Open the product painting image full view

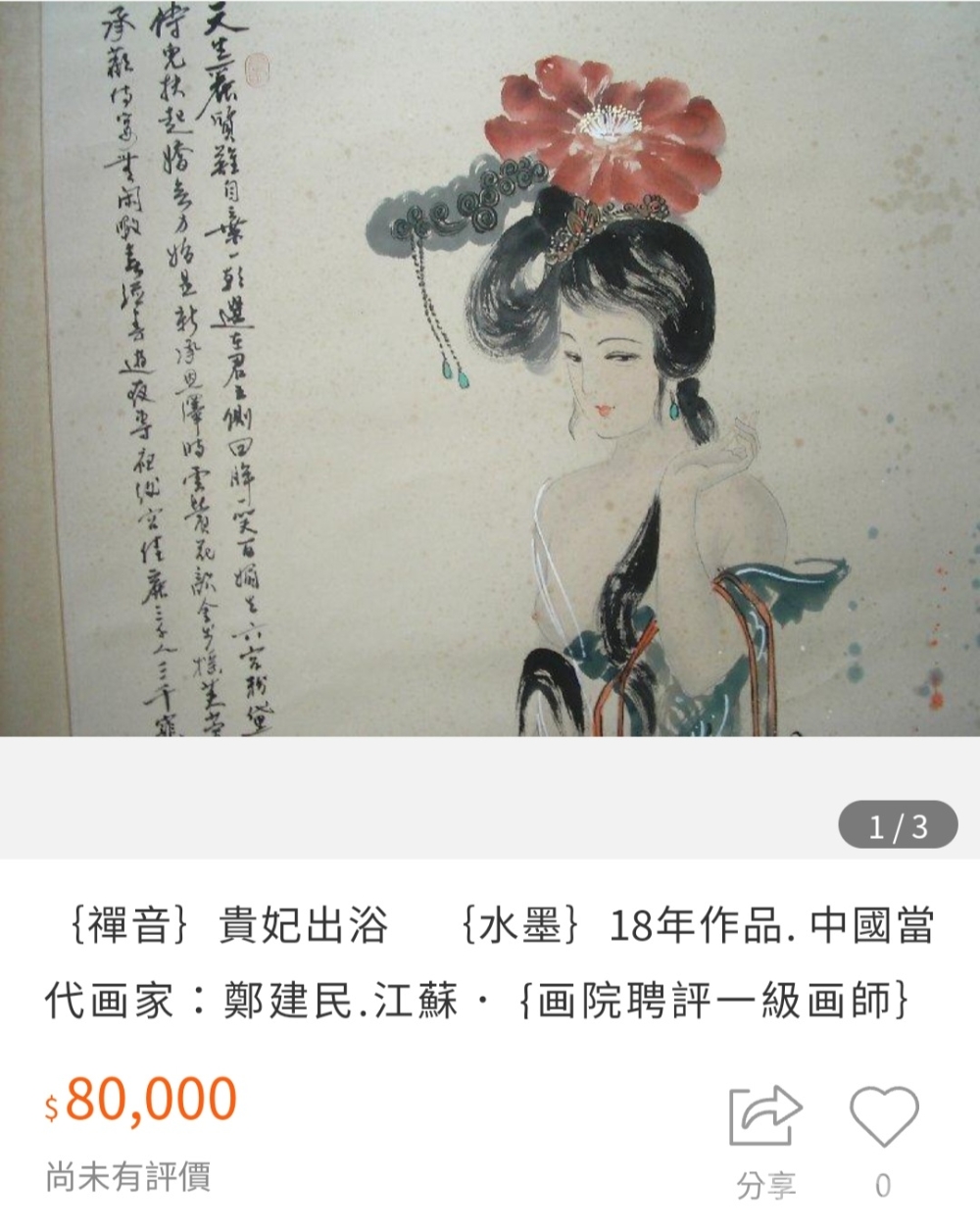(490, 368)
